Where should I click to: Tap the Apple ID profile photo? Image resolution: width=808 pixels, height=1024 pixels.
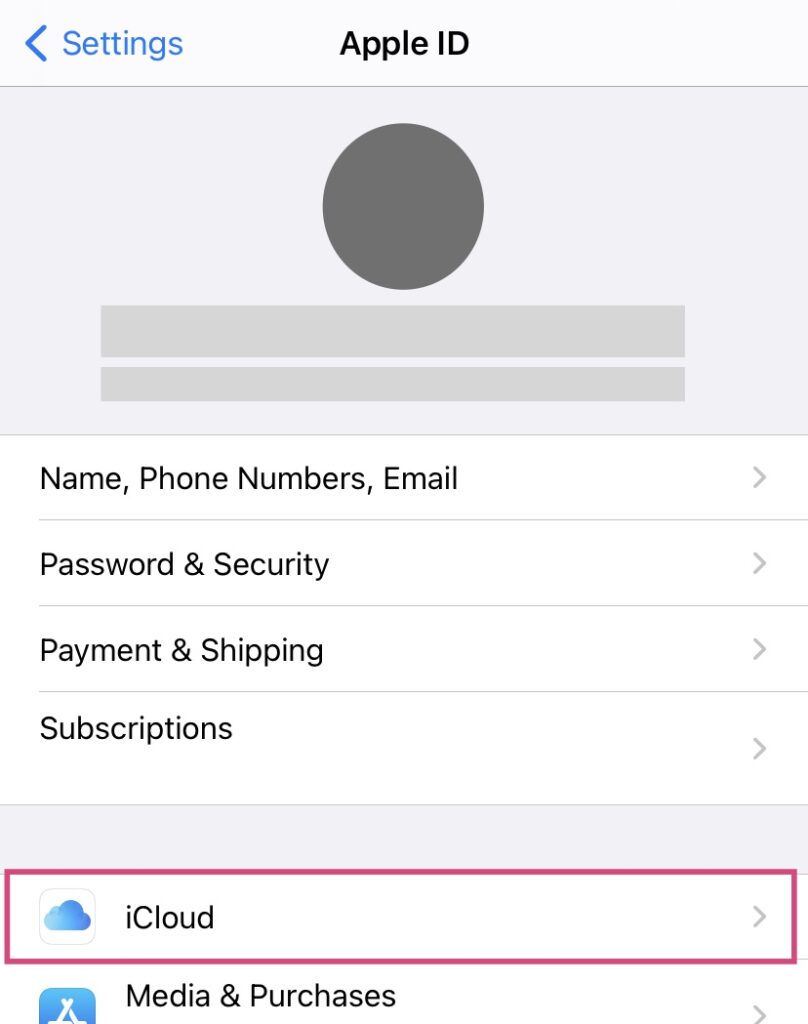(403, 206)
